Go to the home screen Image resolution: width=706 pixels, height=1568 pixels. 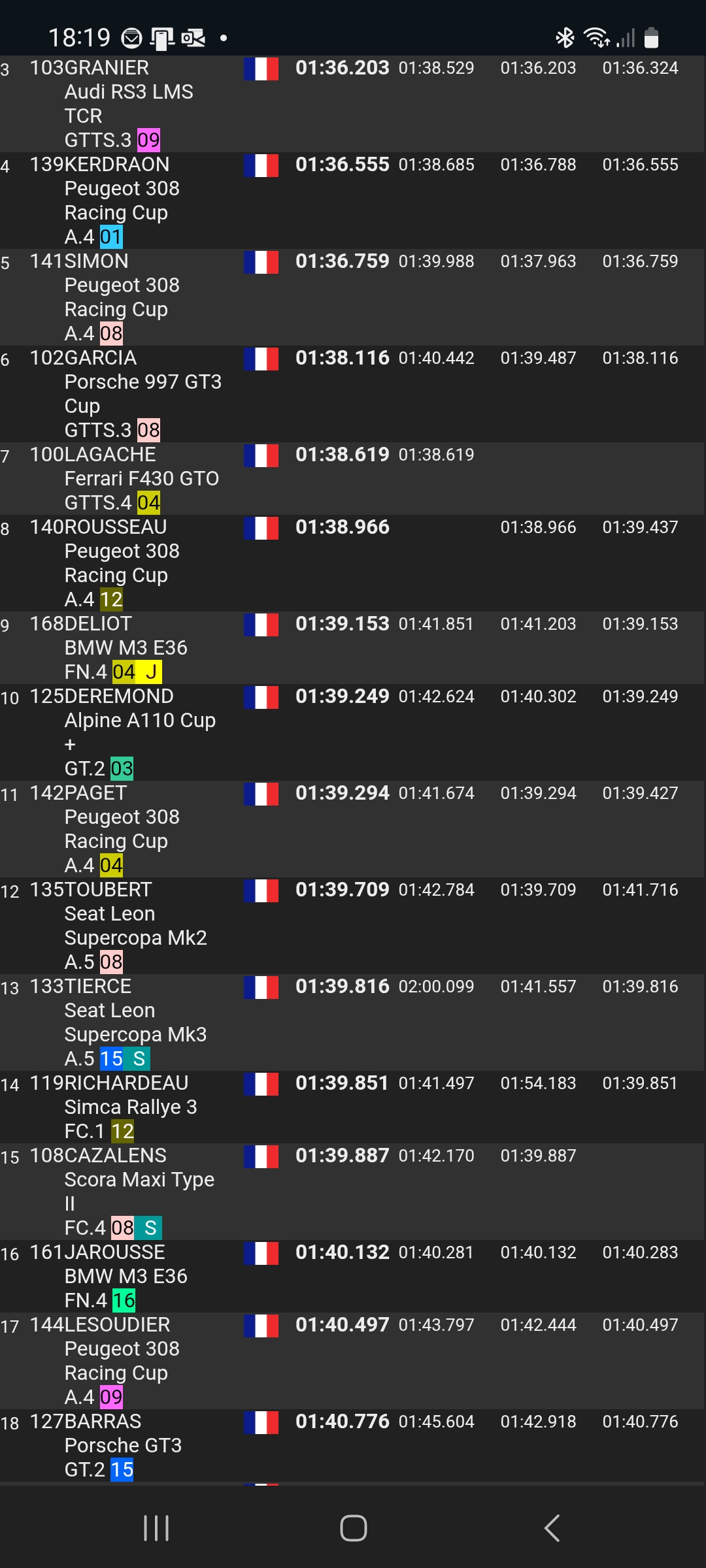pyautogui.click(x=353, y=1528)
